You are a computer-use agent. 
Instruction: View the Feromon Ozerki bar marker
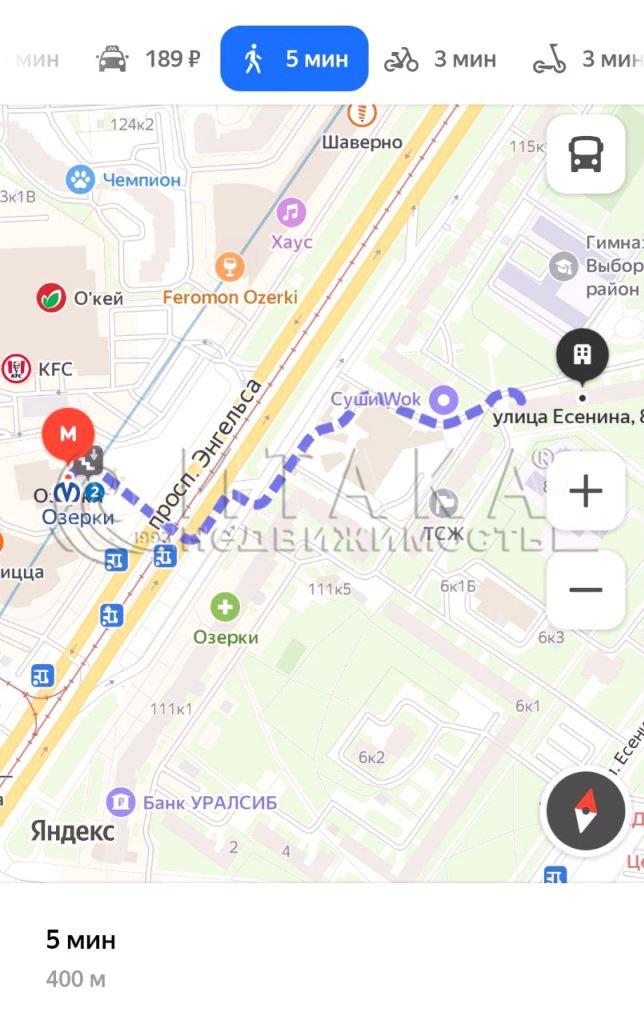coord(230,267)
